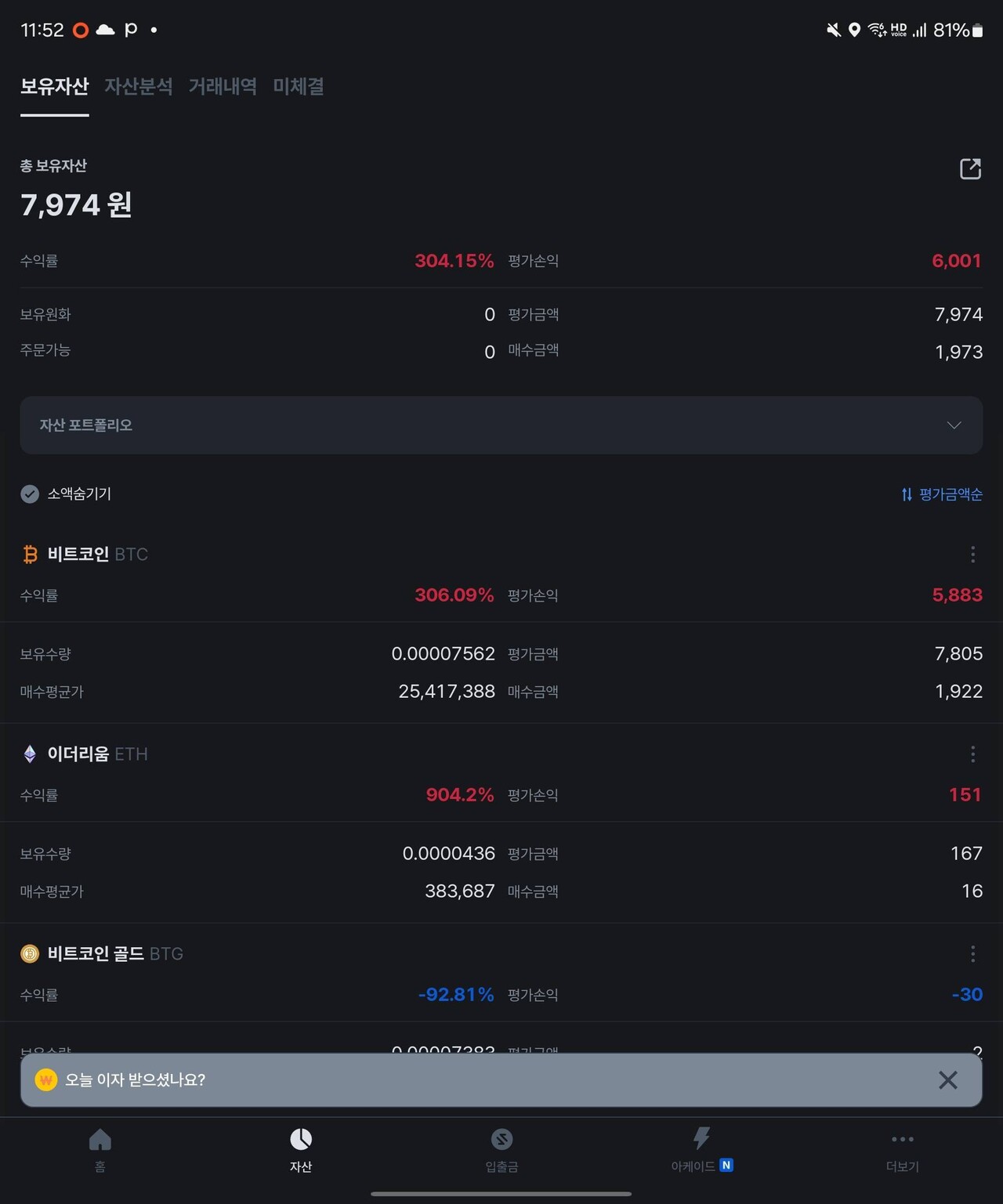This screenshot has width=1003, height=1204.
Task: Open the three-dot menu for 비트코인 BTC
Action: pos(972,554)
